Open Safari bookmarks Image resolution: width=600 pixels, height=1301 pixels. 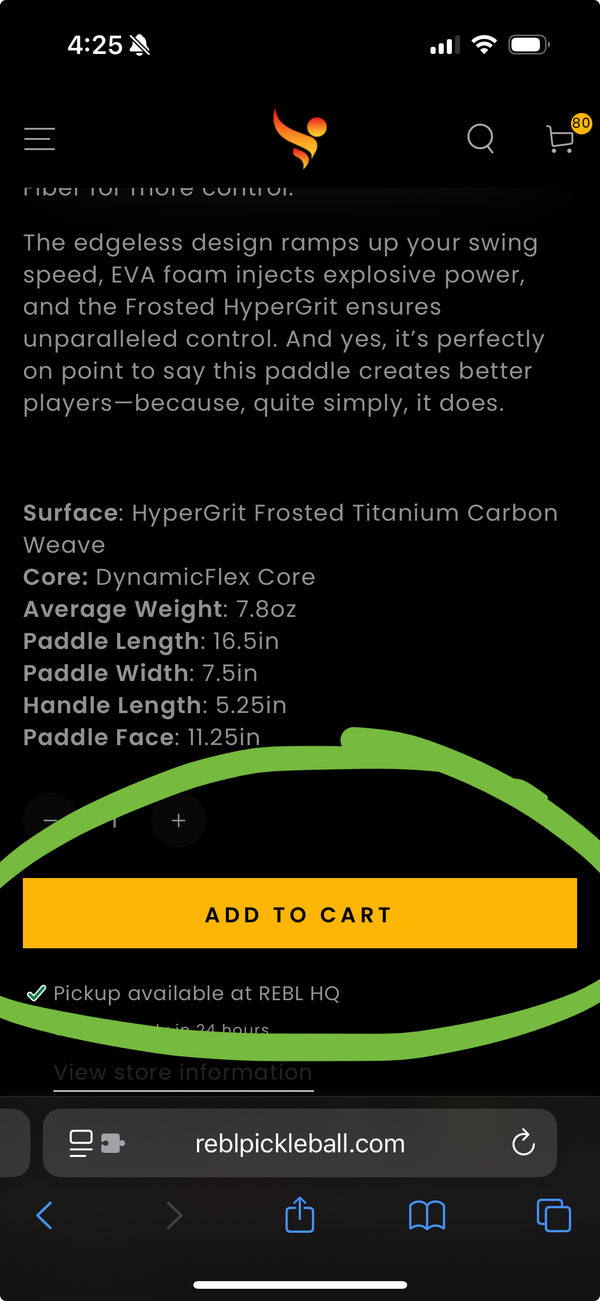click(x=427, y=1216)
